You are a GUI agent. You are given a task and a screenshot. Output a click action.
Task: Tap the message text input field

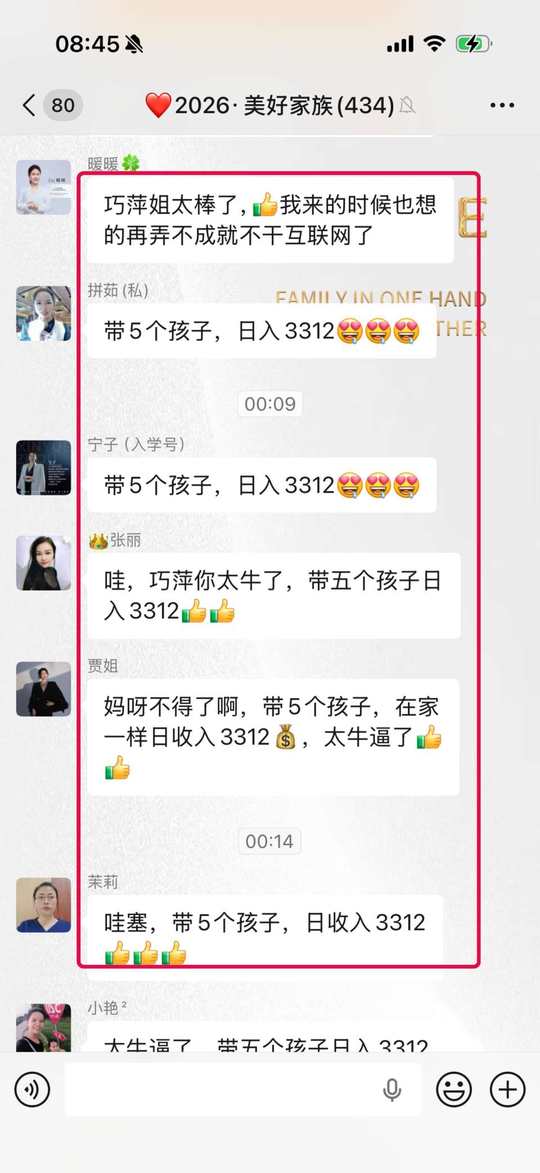coord(242,1089)
